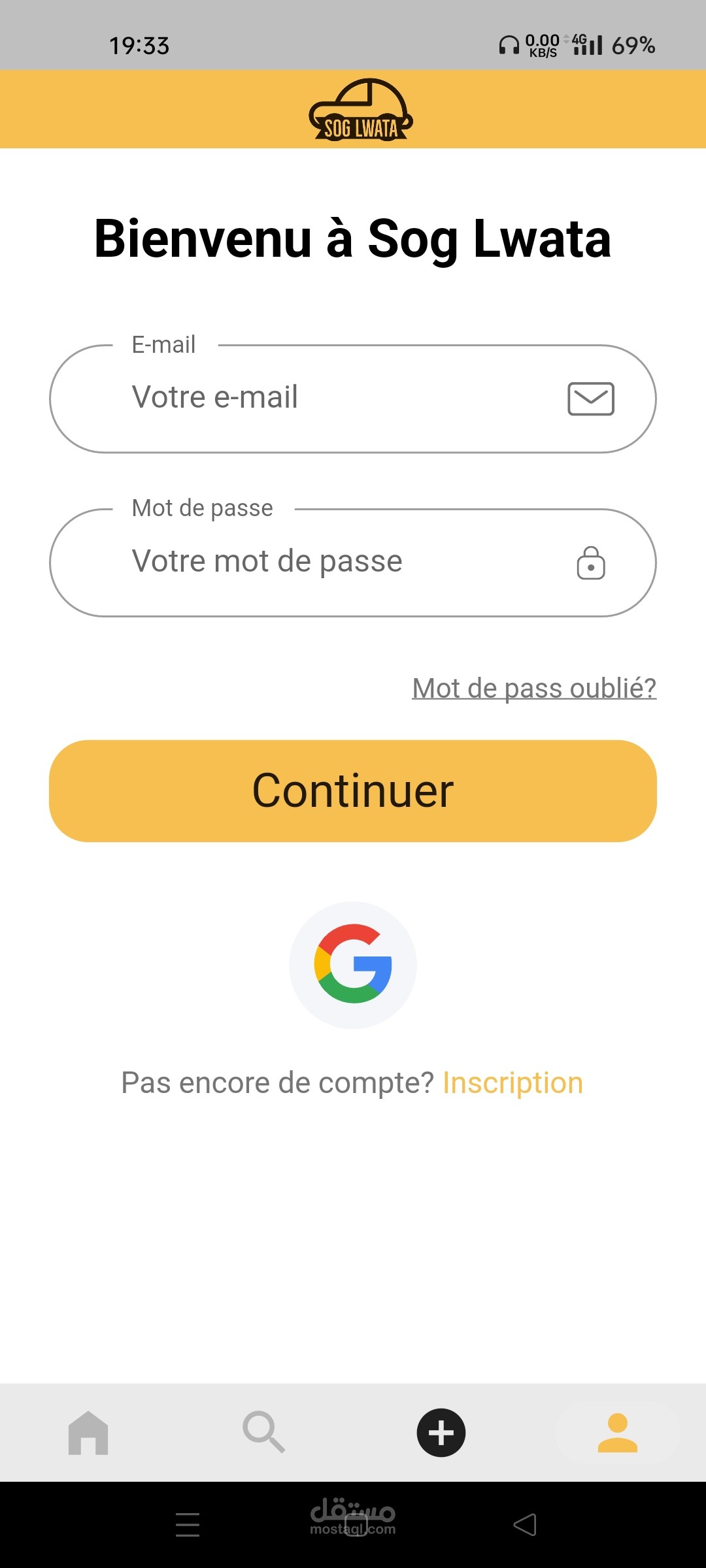
Task: Sign in with Google
Action: tap(353, 964)
